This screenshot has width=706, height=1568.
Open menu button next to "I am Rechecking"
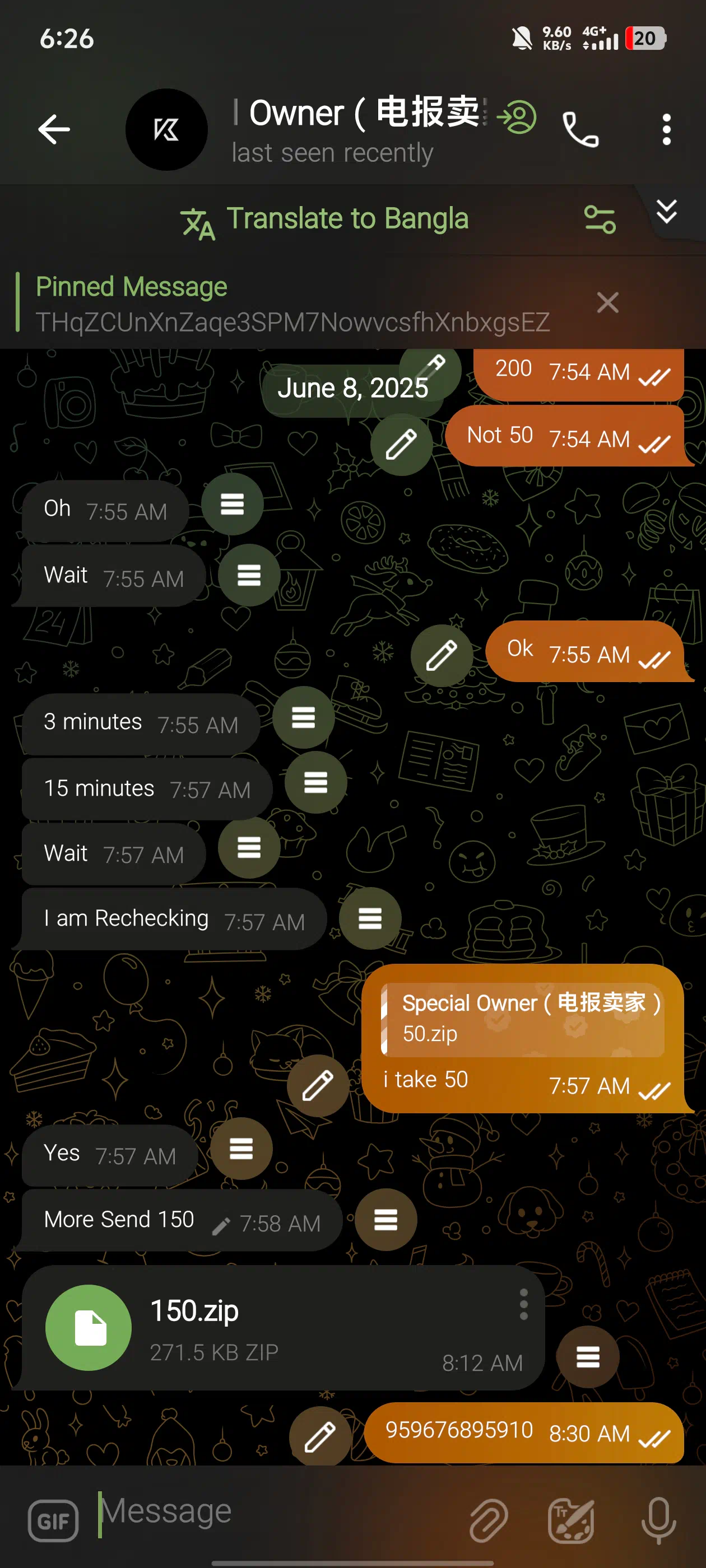370,918
